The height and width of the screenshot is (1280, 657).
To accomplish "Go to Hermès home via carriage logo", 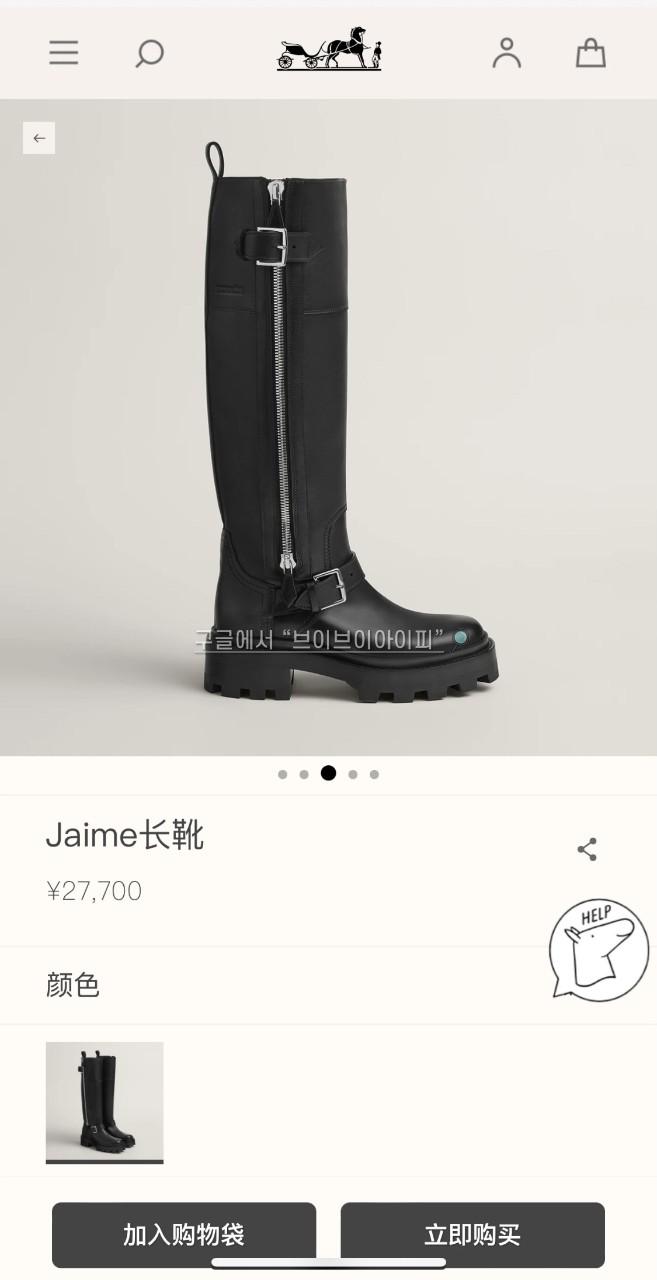I will coord(329,52).
